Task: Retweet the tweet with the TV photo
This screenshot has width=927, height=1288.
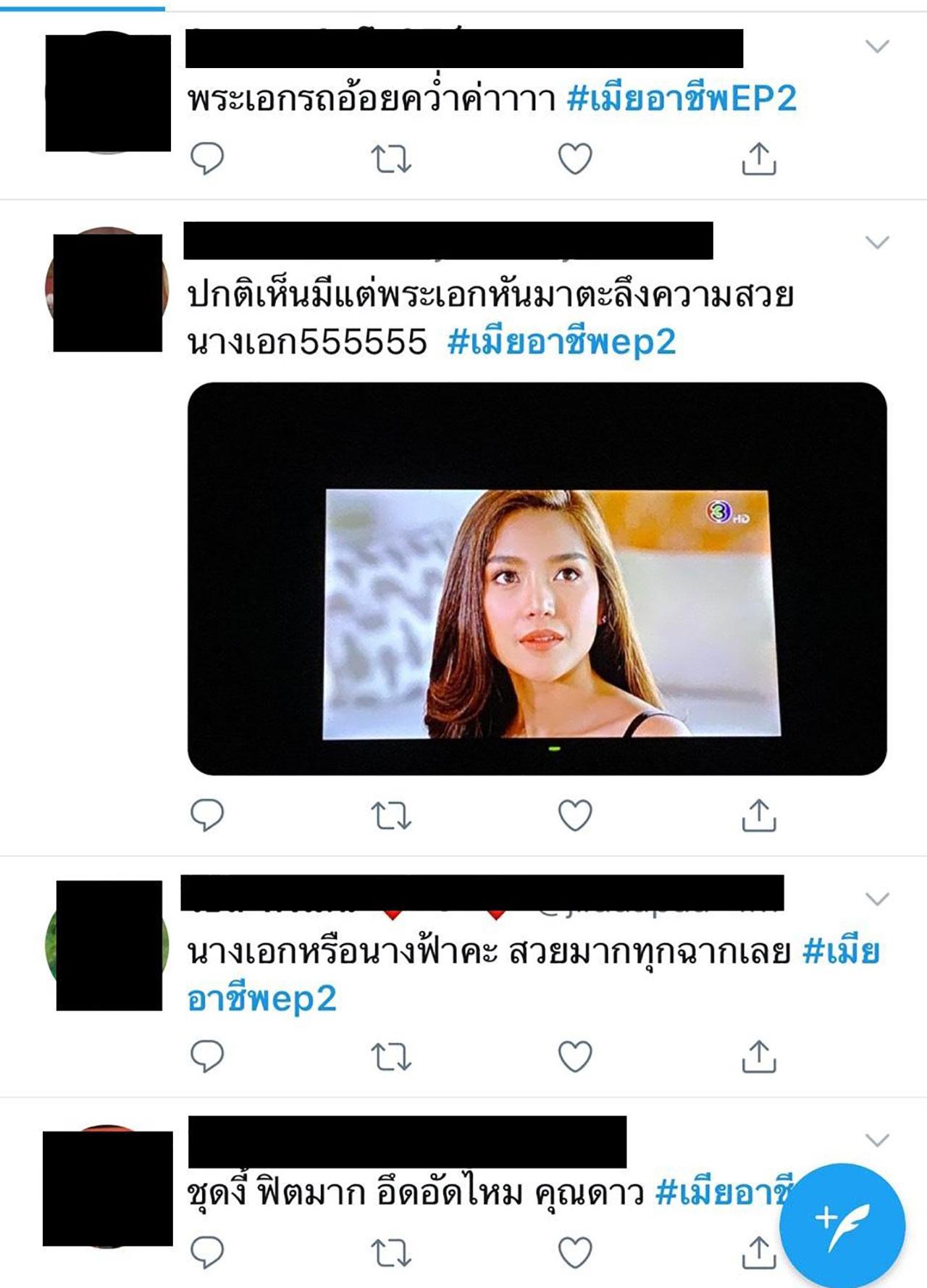Action: pos(391,816)
